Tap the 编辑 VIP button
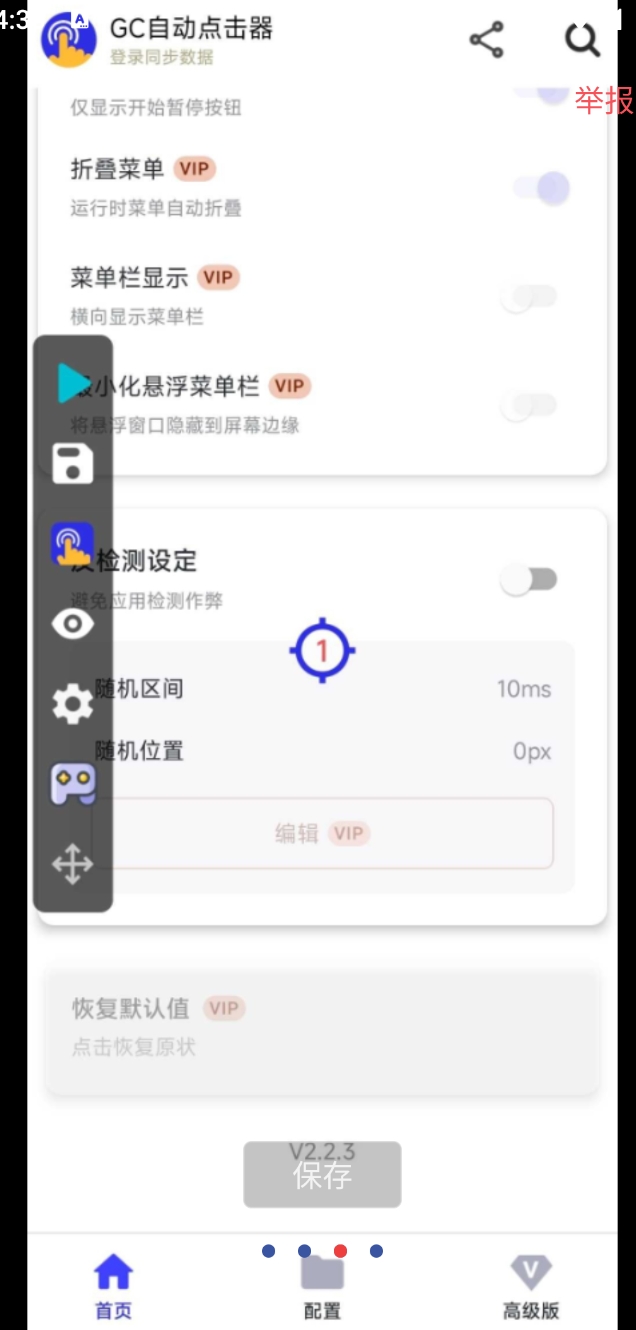Viewport: 636px width, 1330px height. pyautogui.click(x=322, y=833)
